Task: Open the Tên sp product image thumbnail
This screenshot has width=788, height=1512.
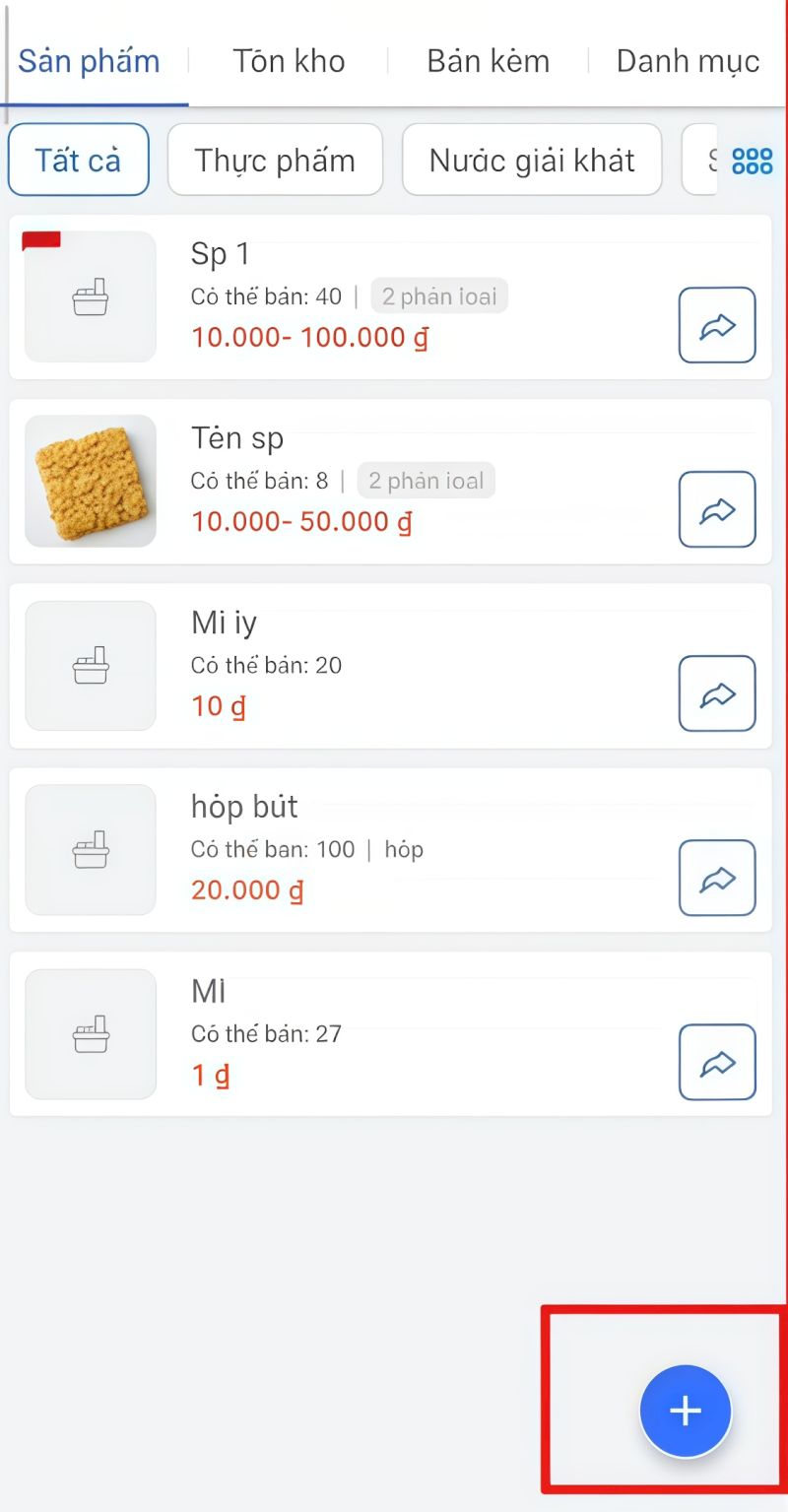Action: tap(91, 482)
